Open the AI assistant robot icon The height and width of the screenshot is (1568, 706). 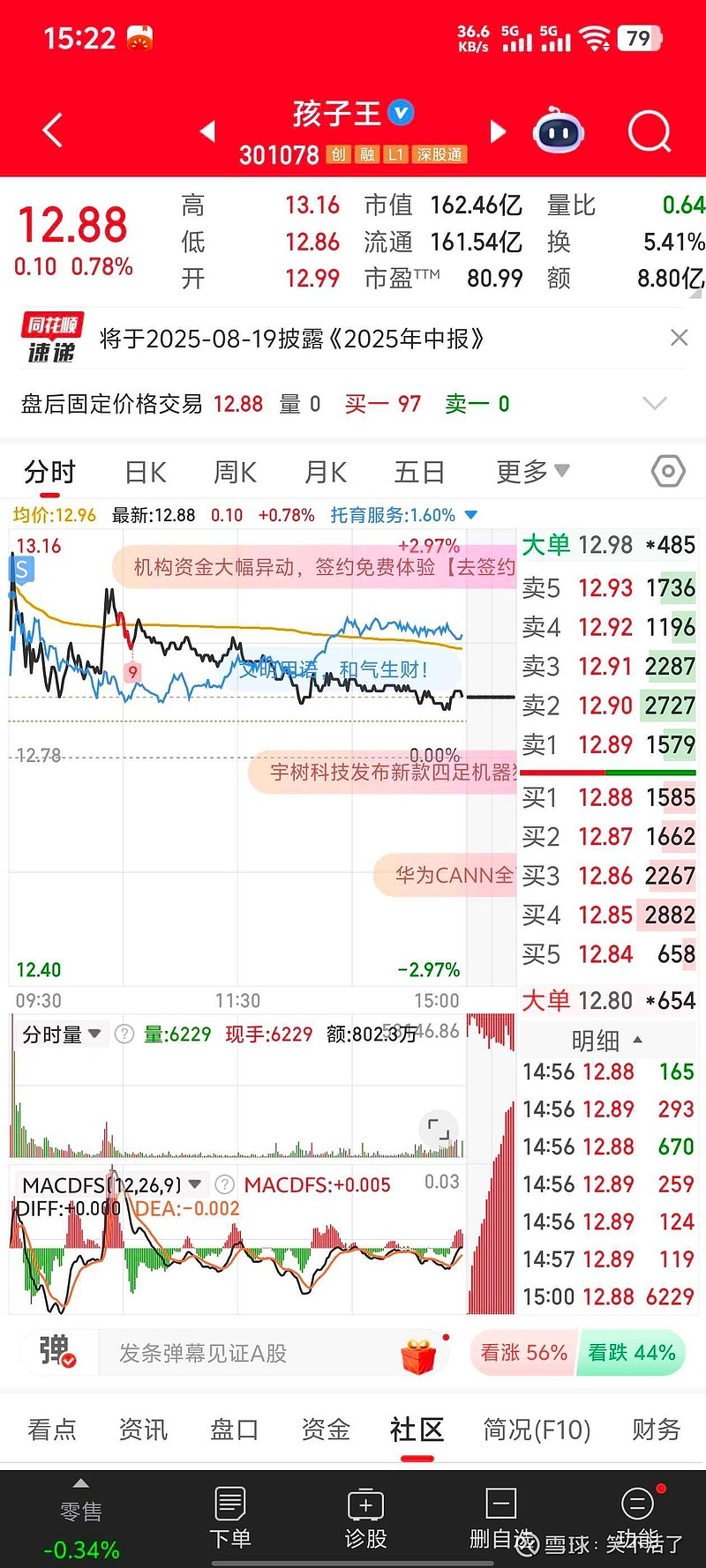(558, 131)
